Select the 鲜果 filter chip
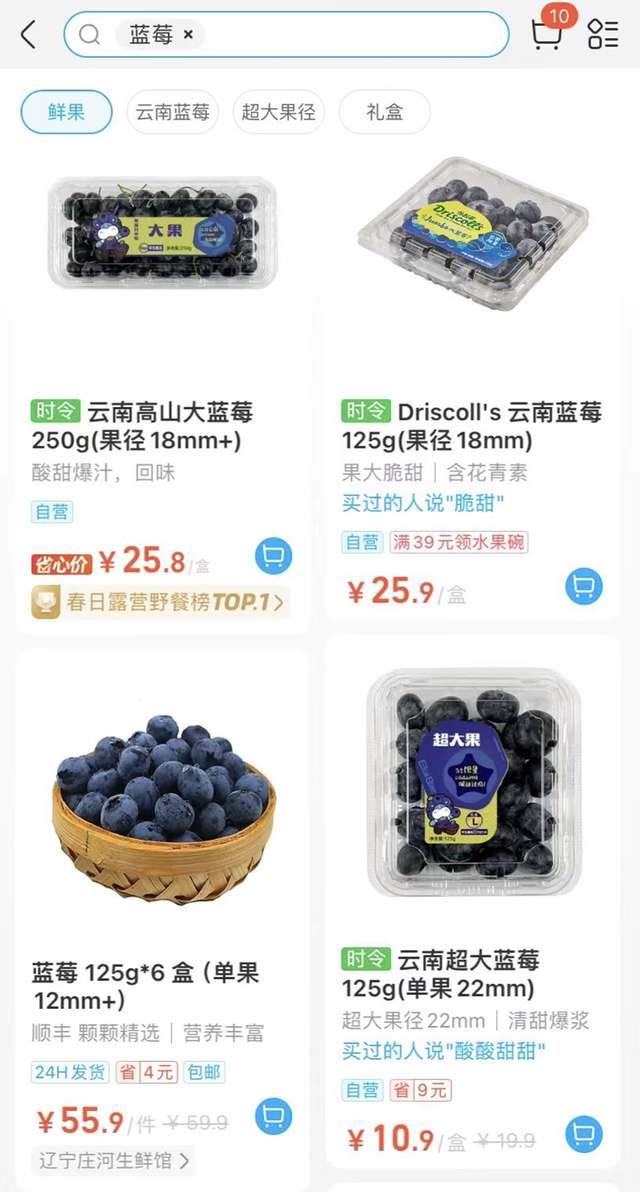 (66, 112)
